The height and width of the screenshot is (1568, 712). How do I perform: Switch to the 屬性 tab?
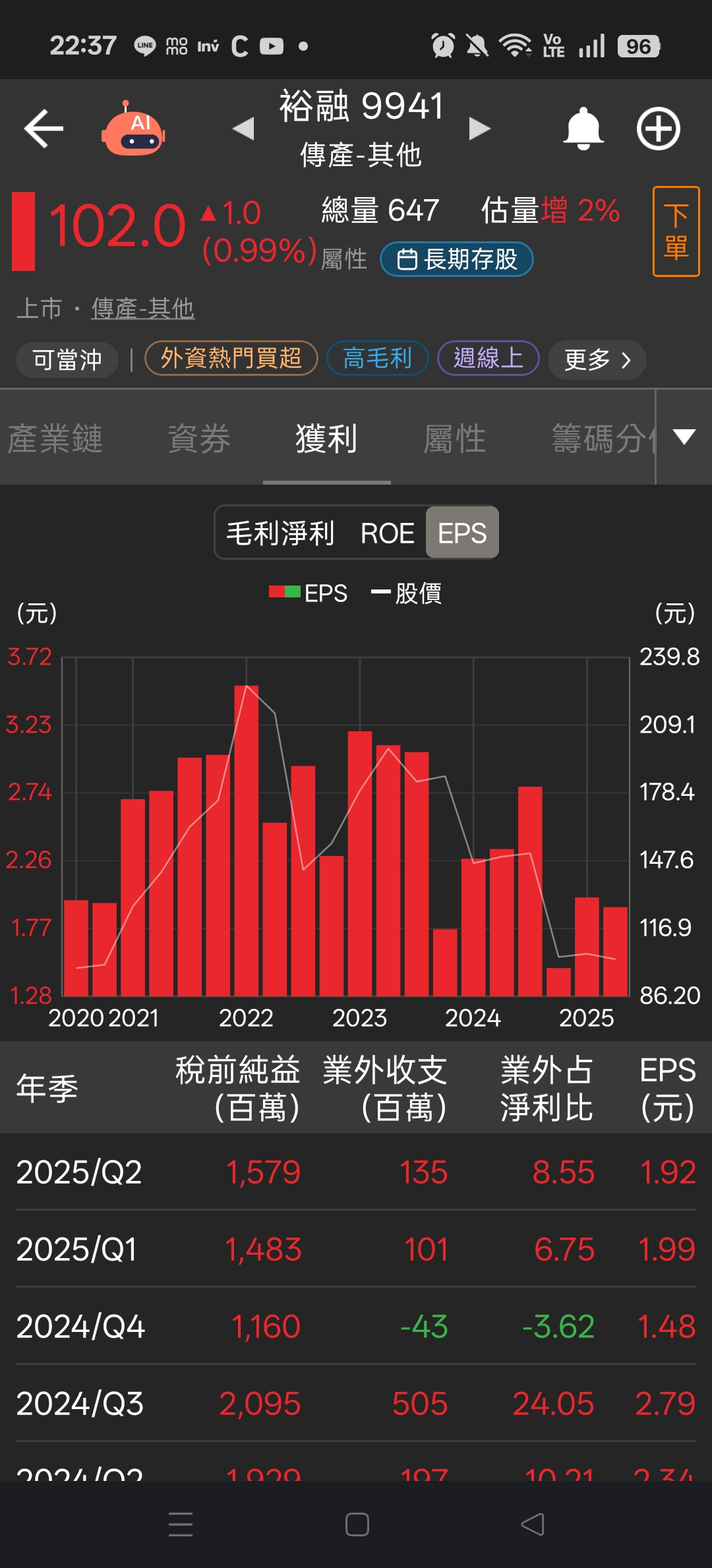(x=454, y=438)
